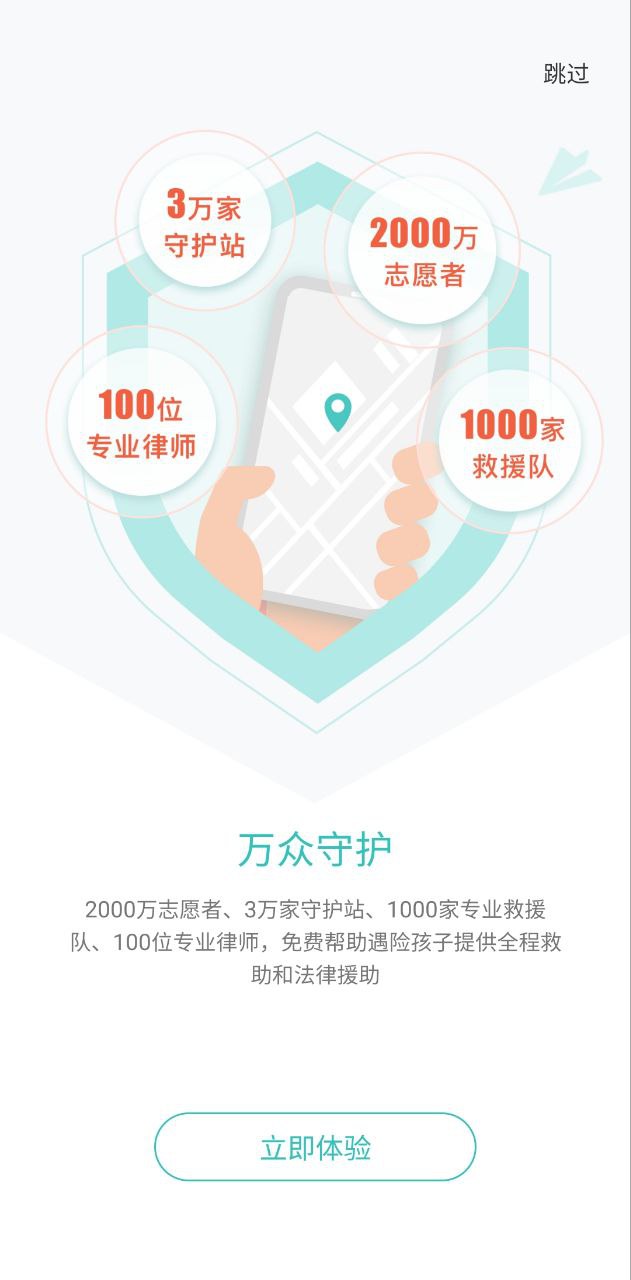Tap the 立即体验 button to start
Screen dimensions: 631x1280
315,1147
